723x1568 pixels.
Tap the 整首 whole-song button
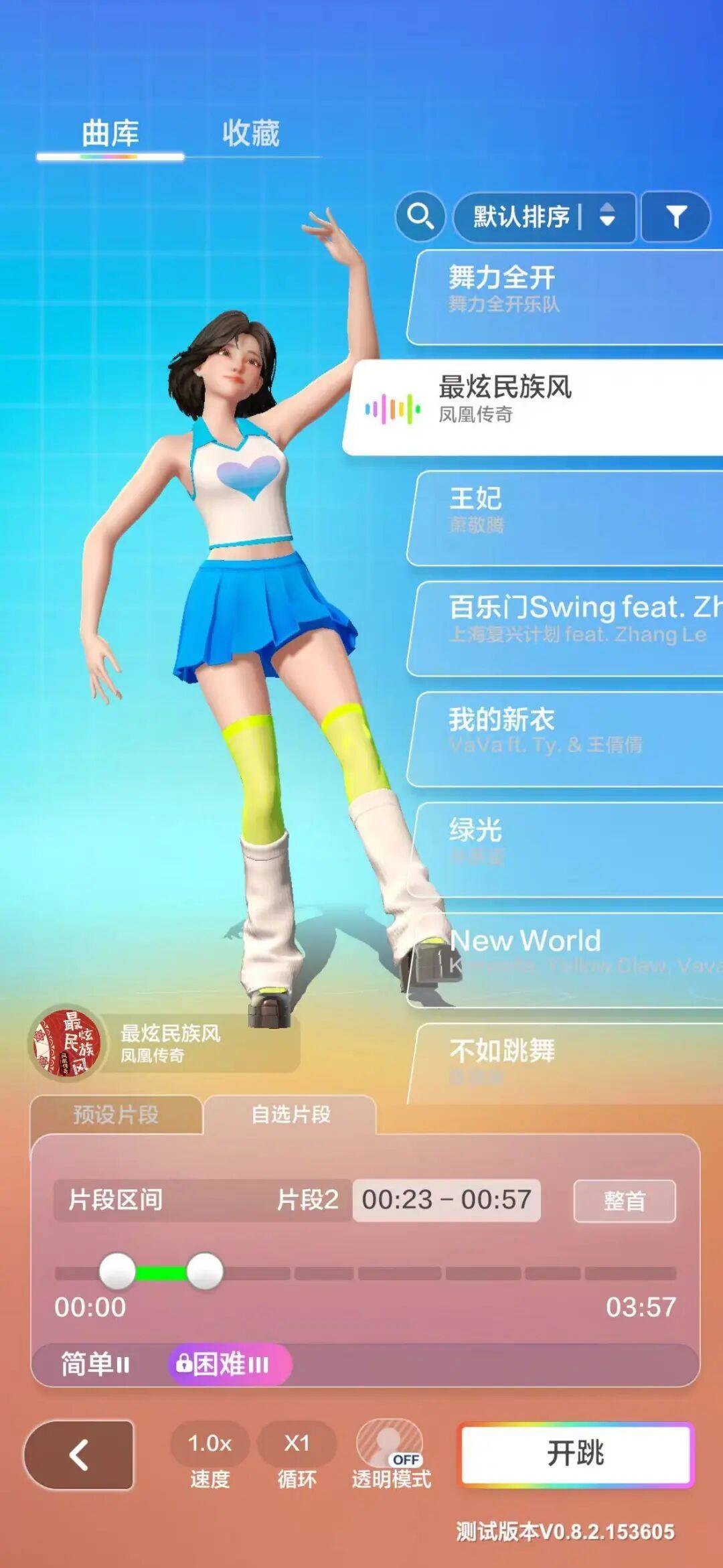(x=624, y=1201)
